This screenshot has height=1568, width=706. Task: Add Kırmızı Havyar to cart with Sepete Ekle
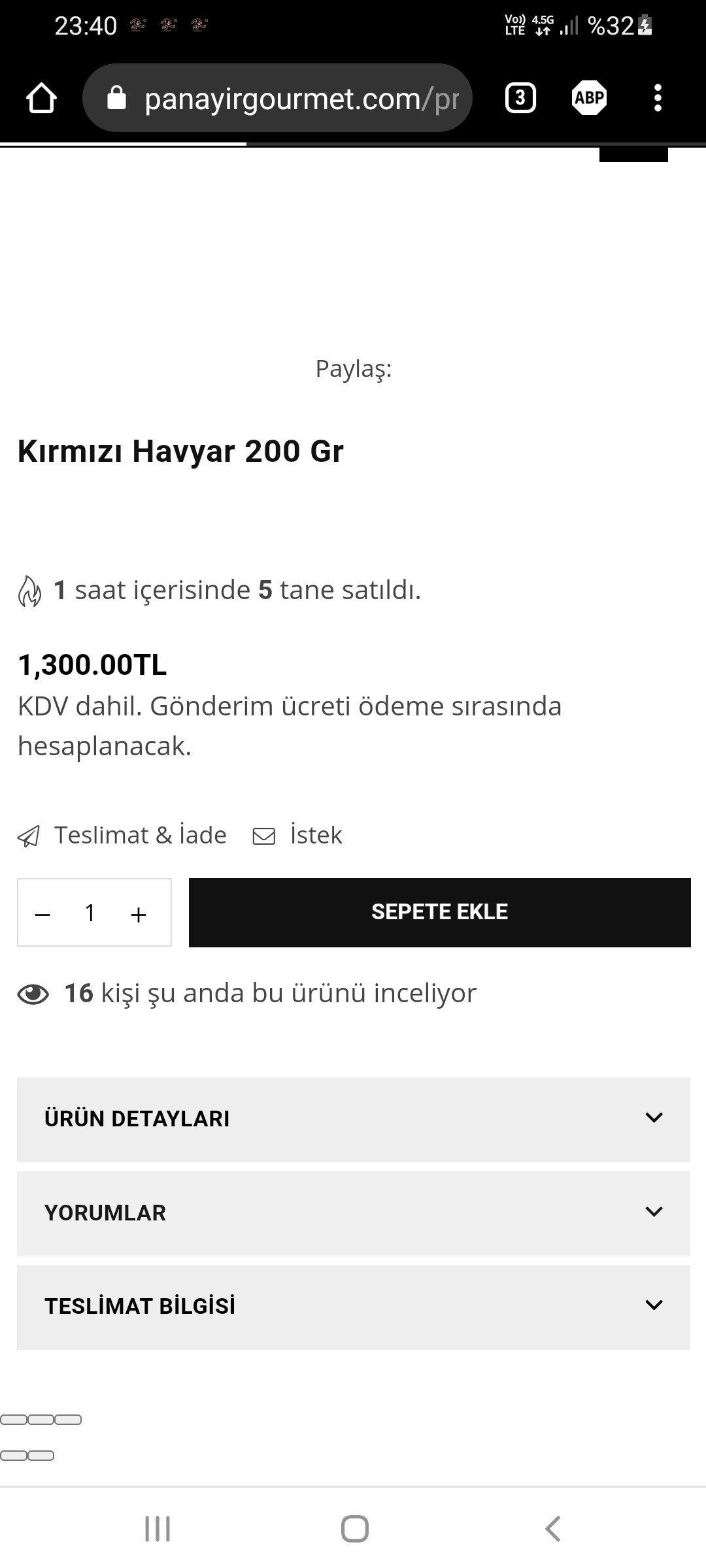click(x=439, y=912)
